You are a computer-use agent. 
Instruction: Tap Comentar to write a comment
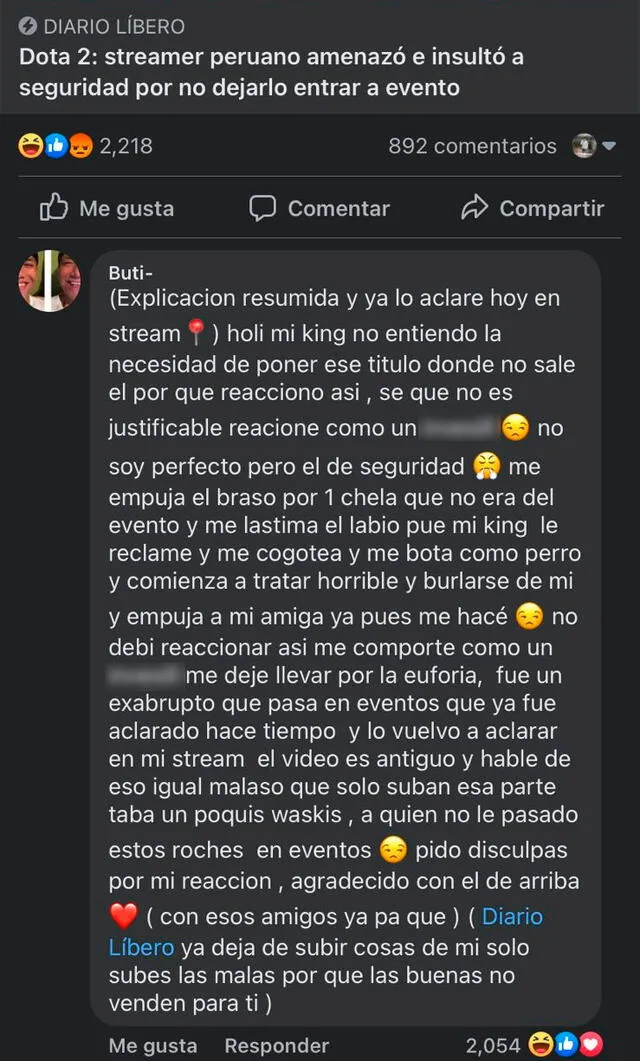coord(319,208)
